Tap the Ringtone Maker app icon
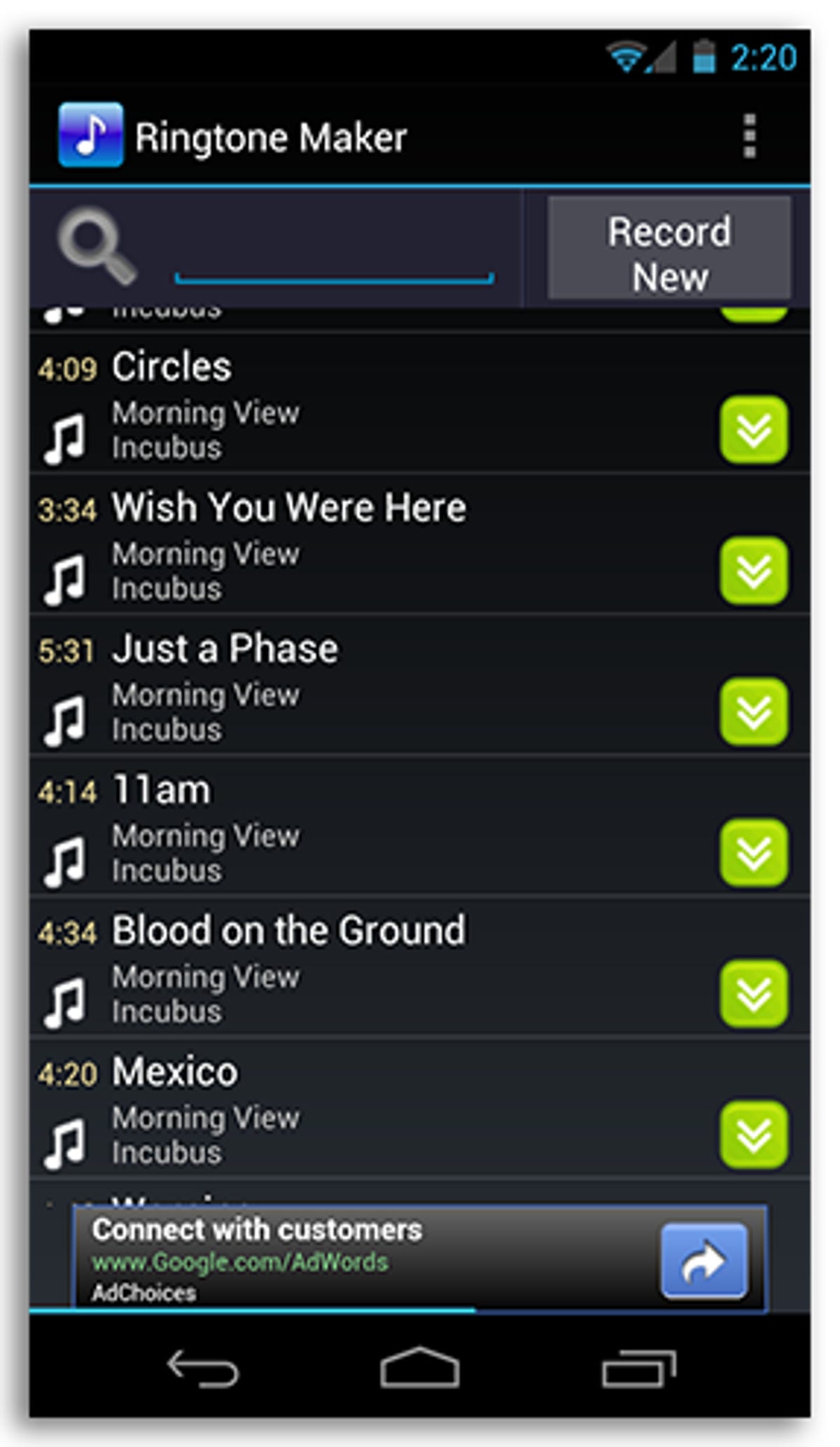The image size is (840, 1447). 91,134
